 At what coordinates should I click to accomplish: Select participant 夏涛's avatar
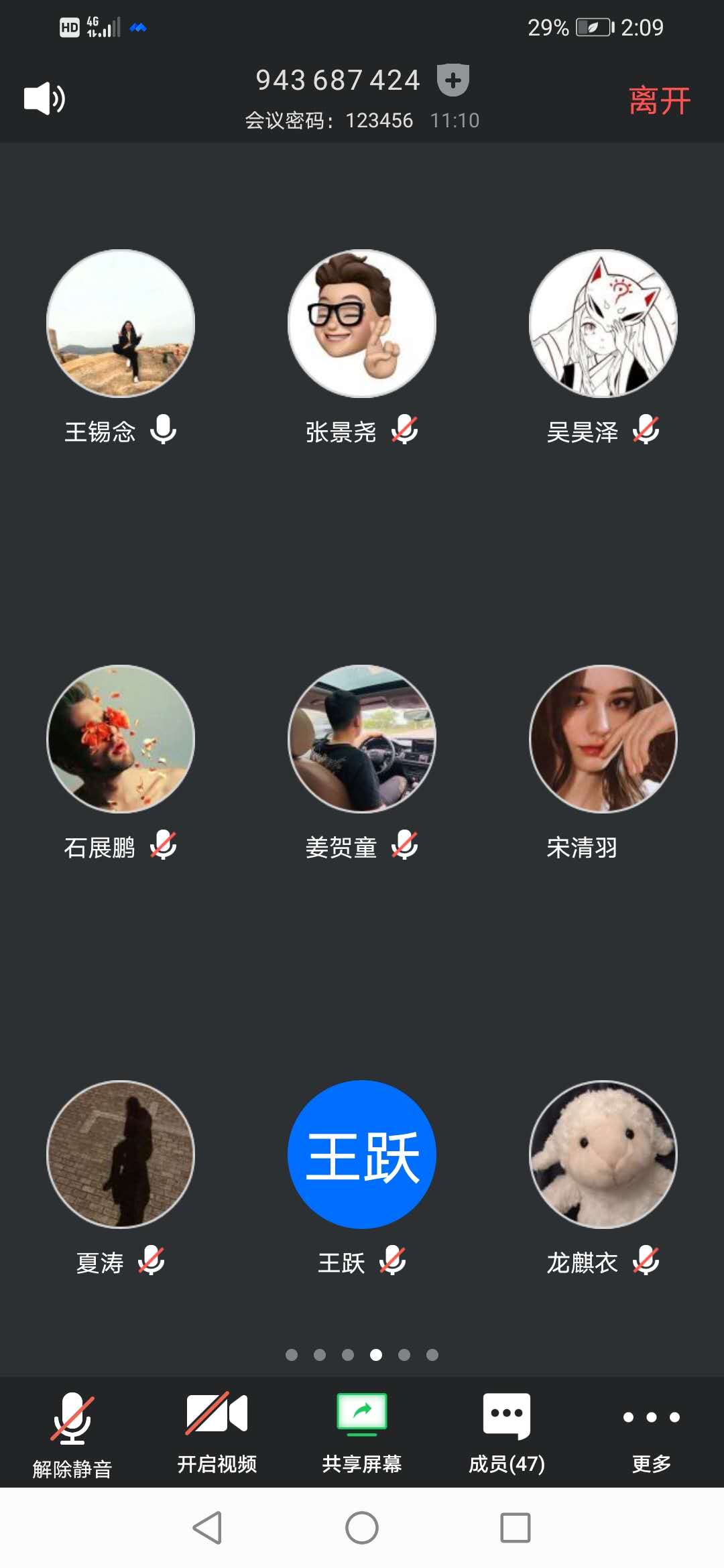(121, 1154)
